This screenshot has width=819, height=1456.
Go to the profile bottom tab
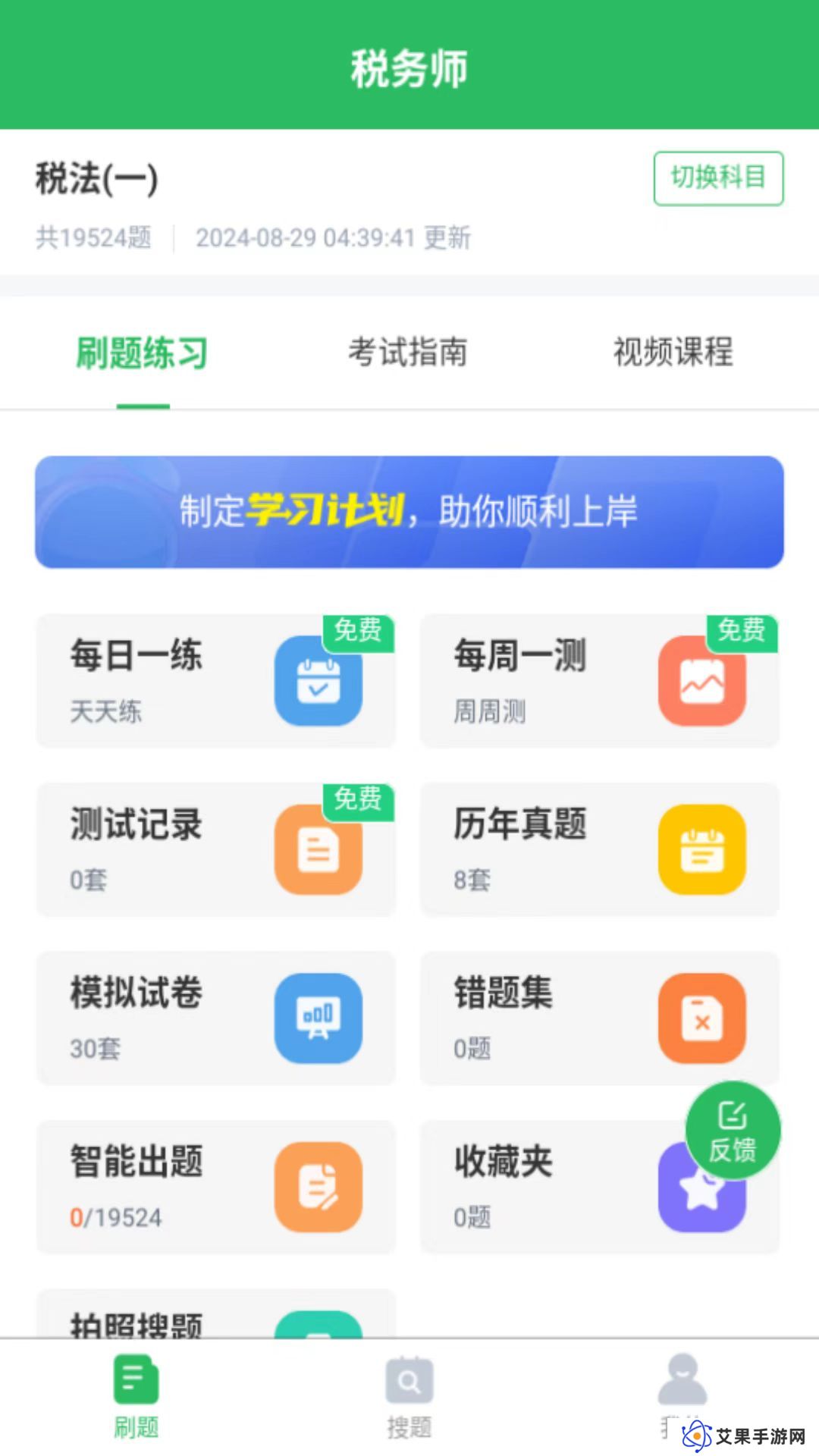click(682, 1395)
